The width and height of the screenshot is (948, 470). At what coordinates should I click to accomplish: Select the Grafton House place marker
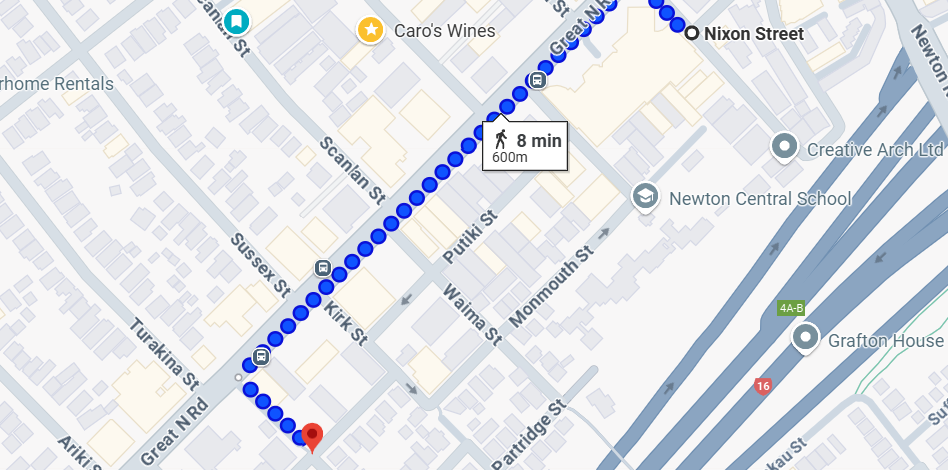[x=806, y=338]
